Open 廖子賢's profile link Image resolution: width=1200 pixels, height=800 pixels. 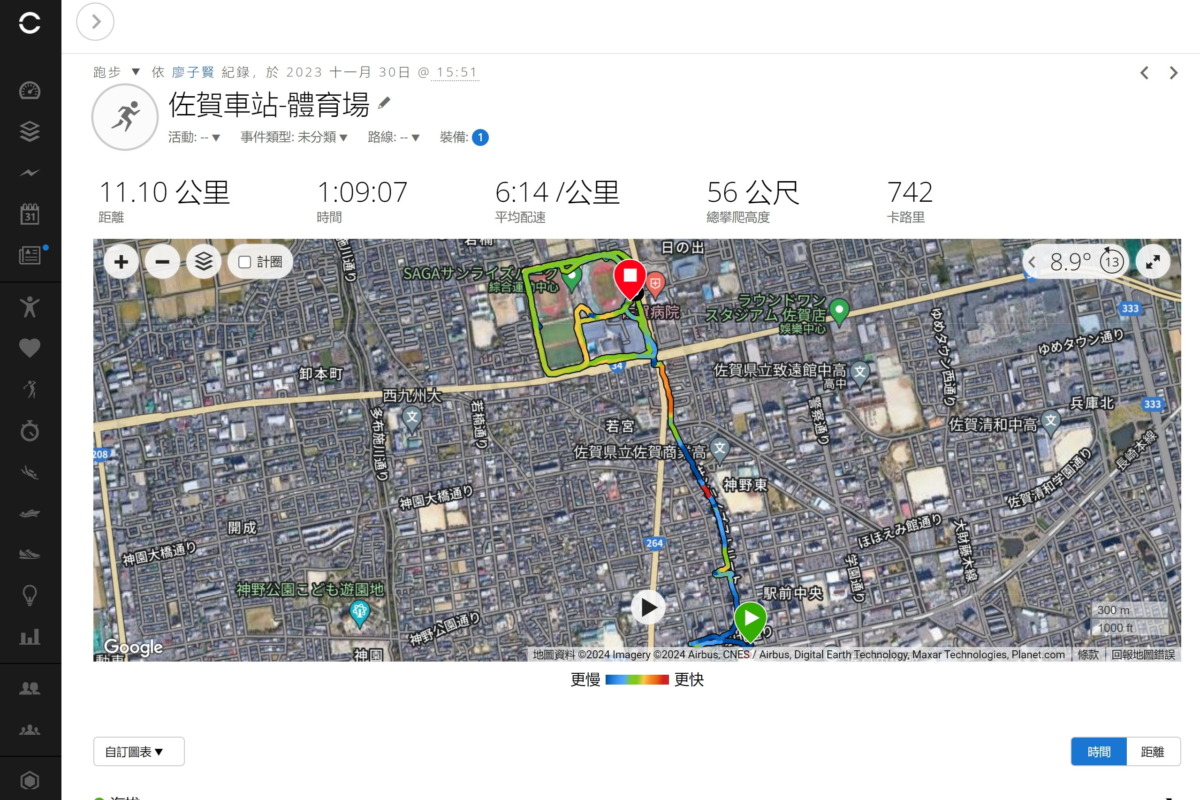pos(192,72)
